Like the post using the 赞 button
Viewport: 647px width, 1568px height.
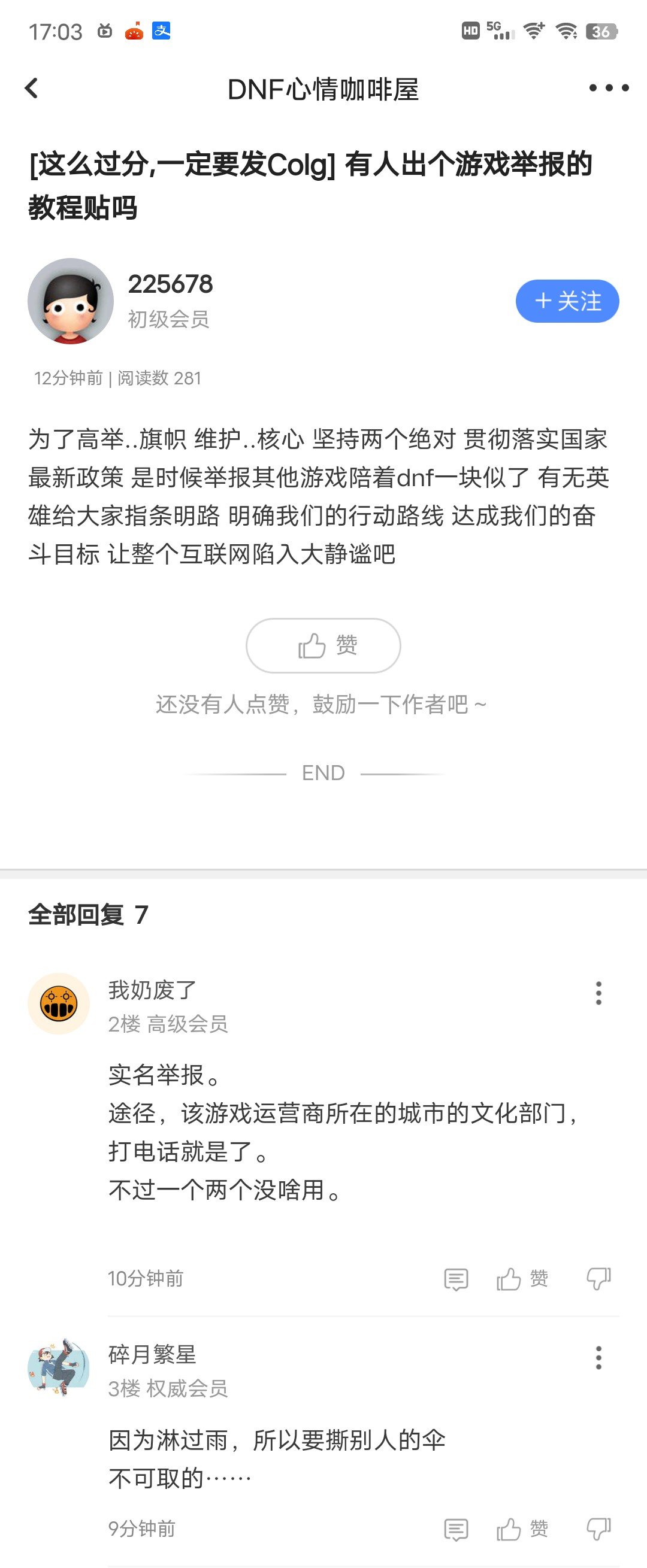323,645
